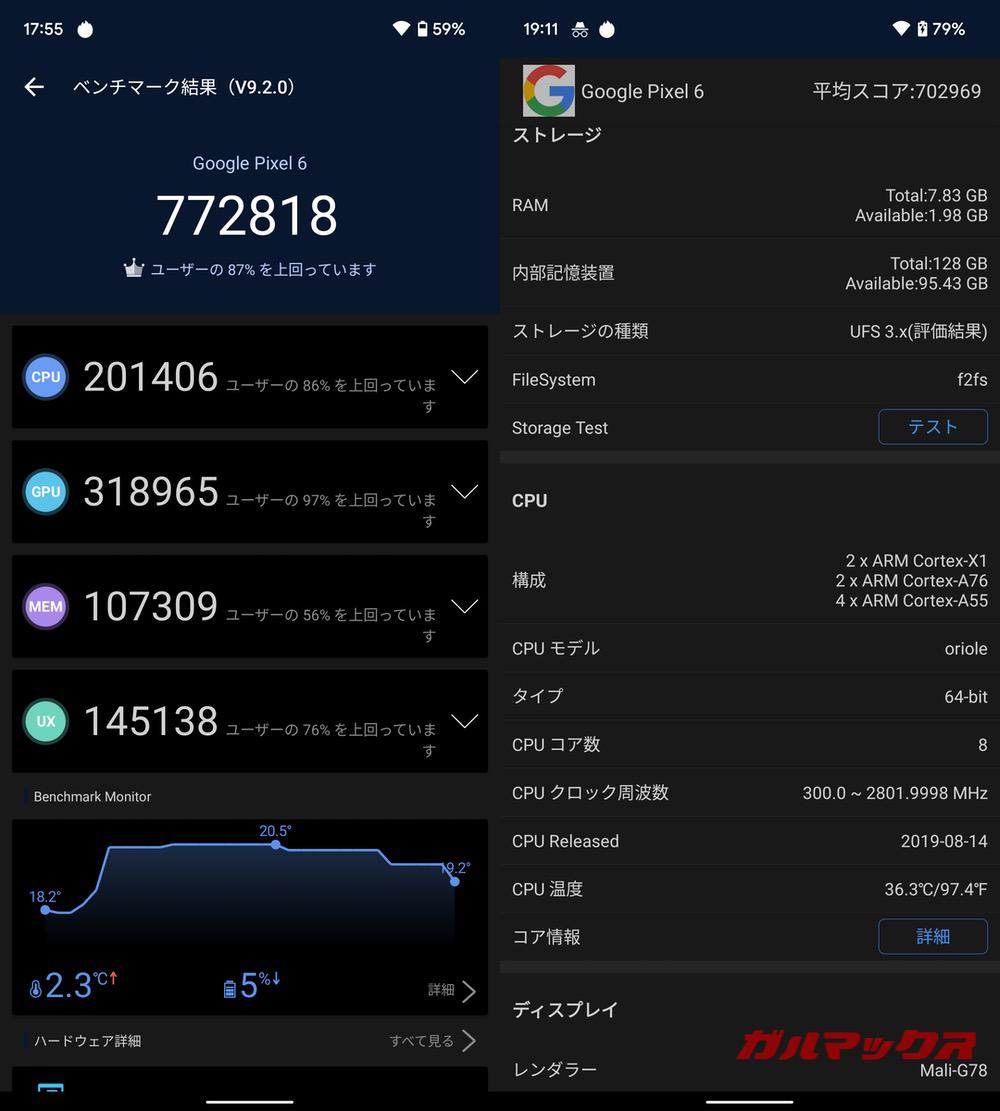The width and height of the screenshot is (1000, 1111).
Task: Expand the CPU score details chevron
Action: (x=465, y=377)
